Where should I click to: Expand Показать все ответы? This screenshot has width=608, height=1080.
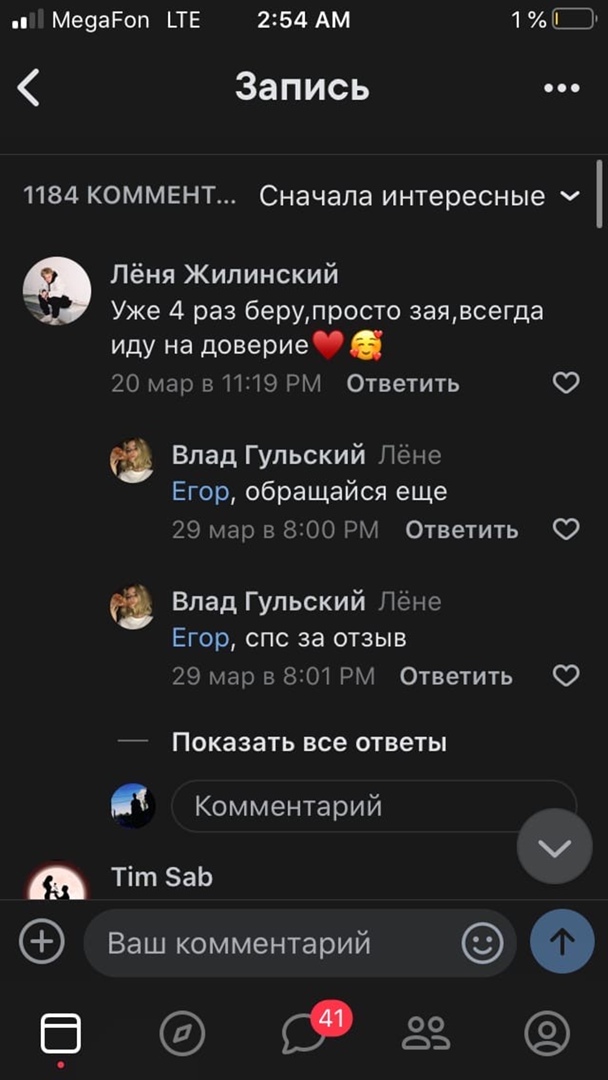click(x=309, y=742)
